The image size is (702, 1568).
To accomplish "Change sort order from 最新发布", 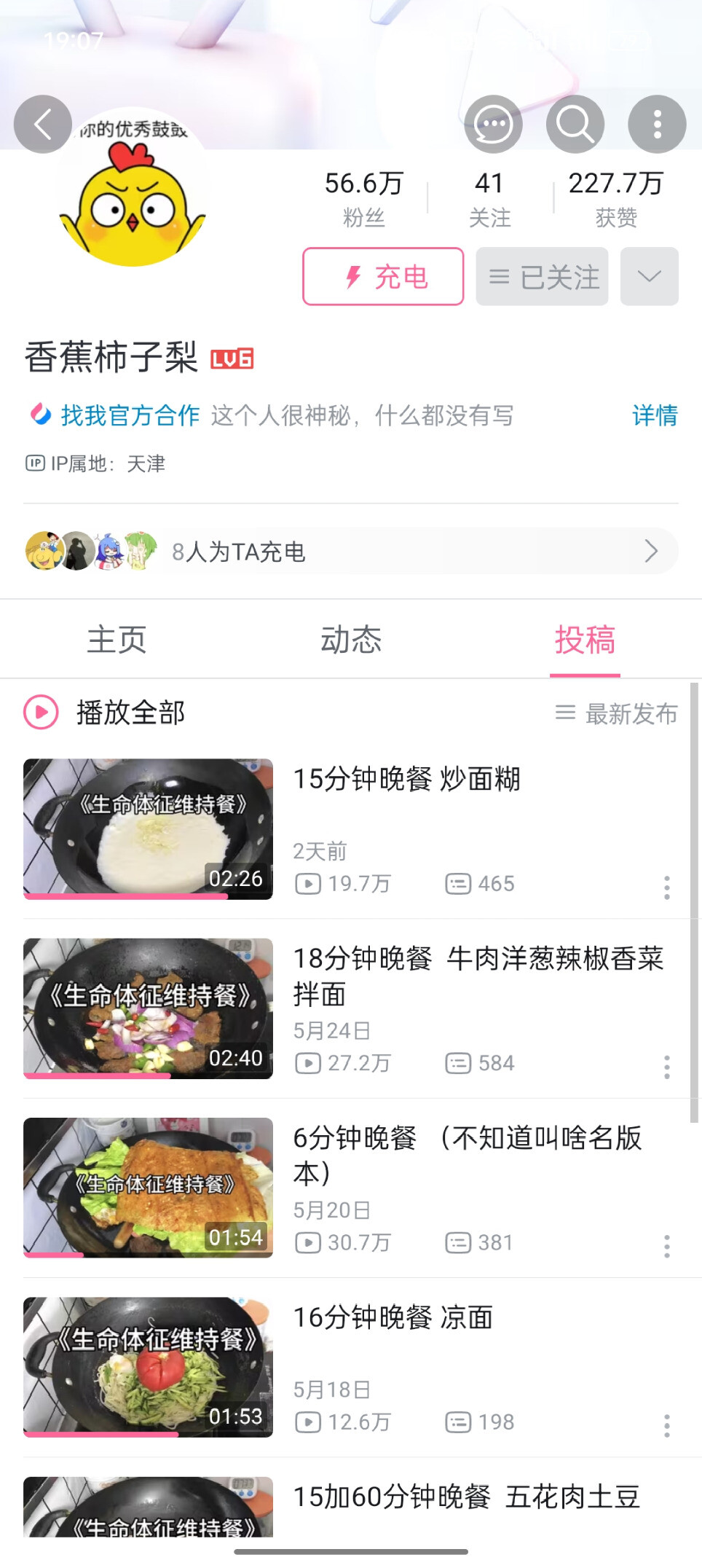I will click(x=618, y=713).
